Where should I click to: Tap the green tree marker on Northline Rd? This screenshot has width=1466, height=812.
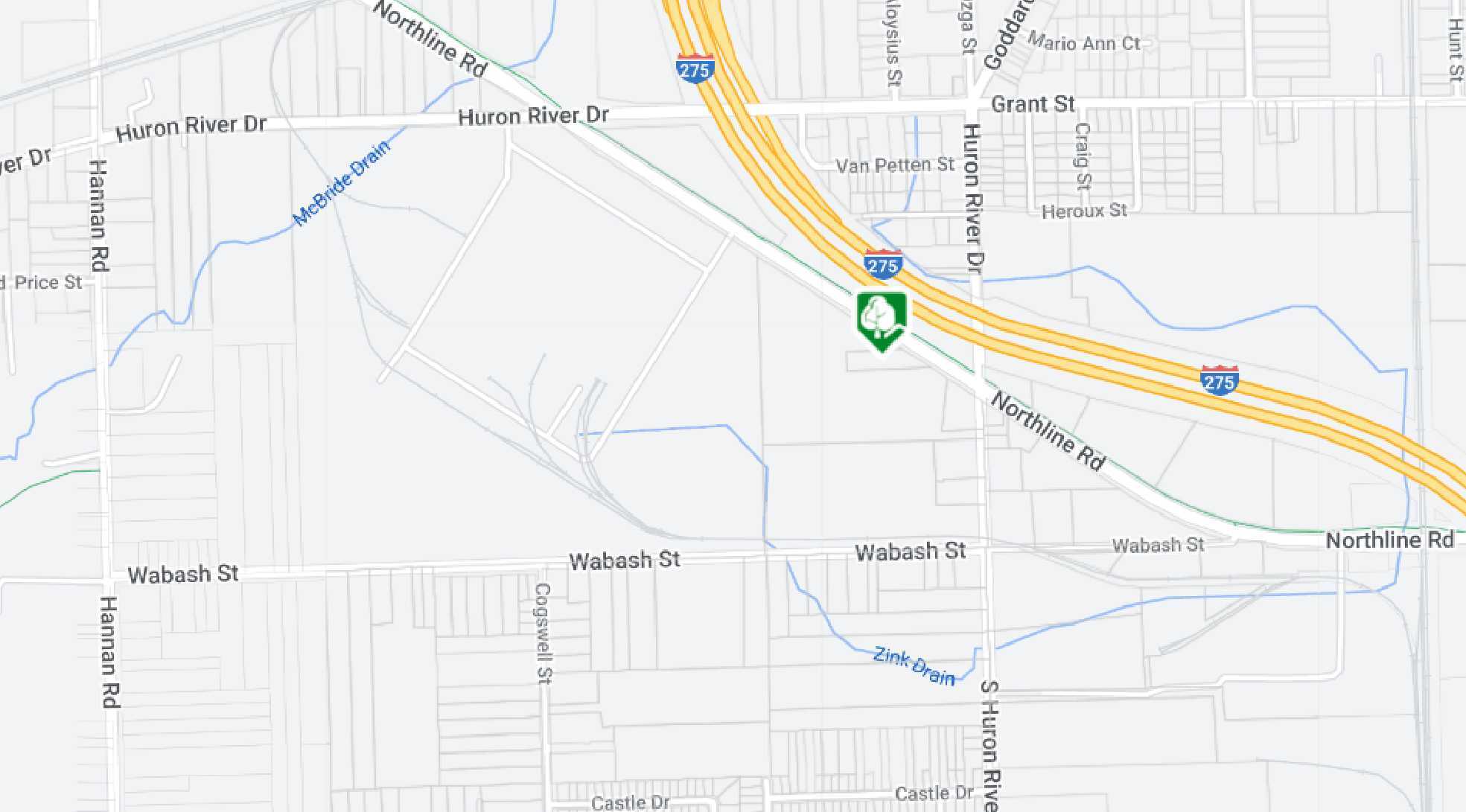point(882,319)
